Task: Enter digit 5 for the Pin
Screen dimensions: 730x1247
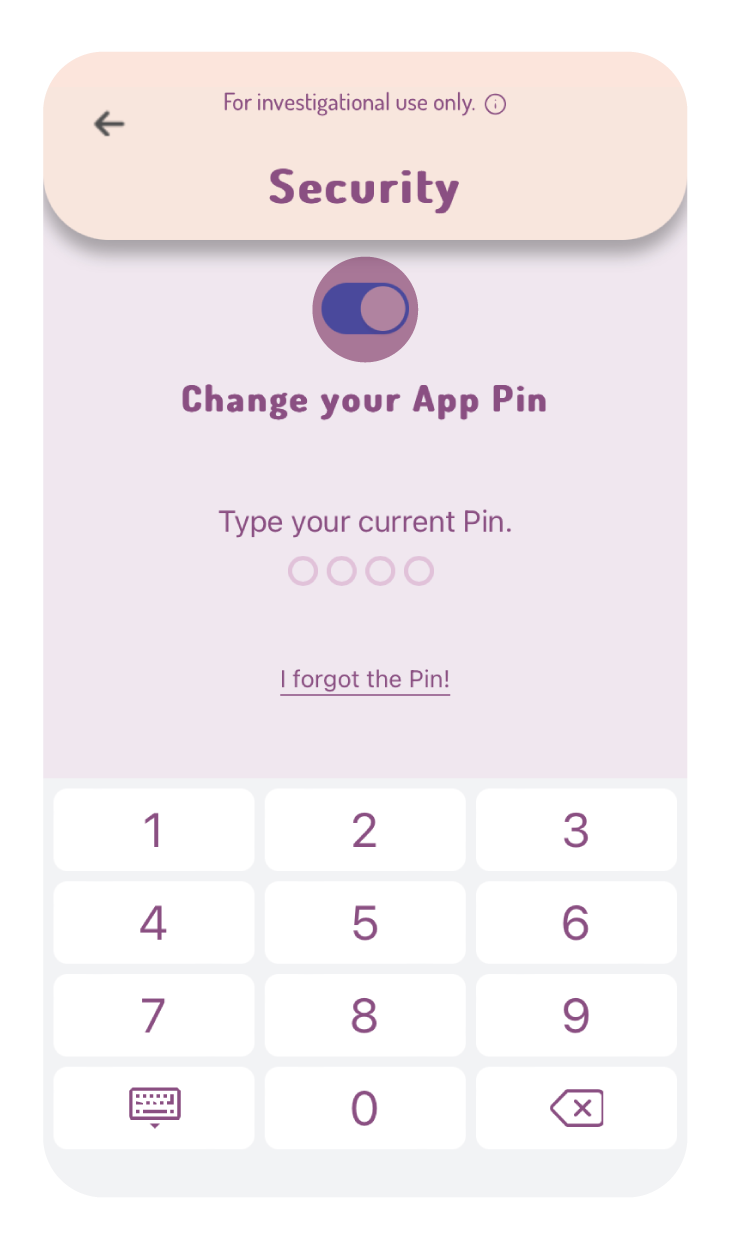Action: click(365, 923)
